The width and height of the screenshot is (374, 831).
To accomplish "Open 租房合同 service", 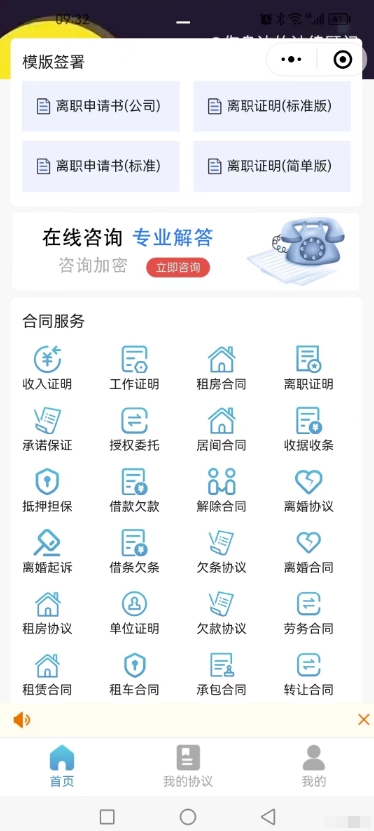I will coord(221,368).
